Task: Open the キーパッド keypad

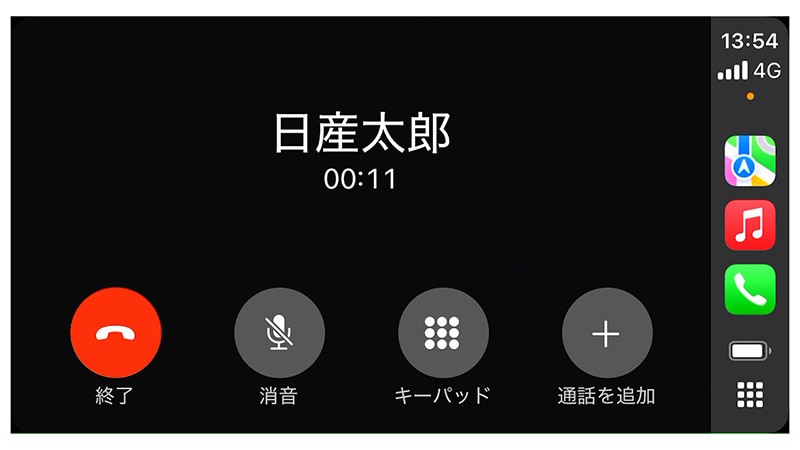Action: click(443, 334)
